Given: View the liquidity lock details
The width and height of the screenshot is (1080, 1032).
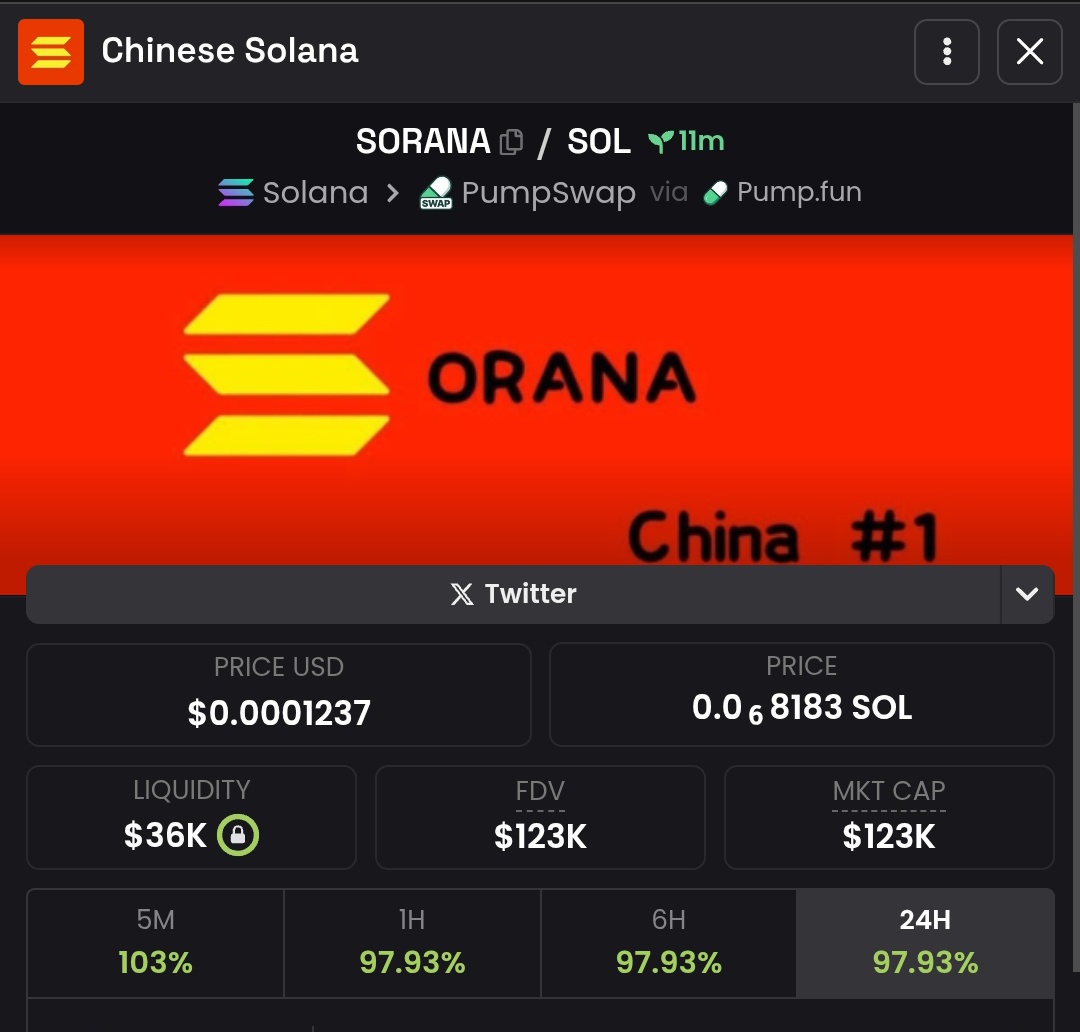Looking at the screenshot, I should [x=238, y=835].
